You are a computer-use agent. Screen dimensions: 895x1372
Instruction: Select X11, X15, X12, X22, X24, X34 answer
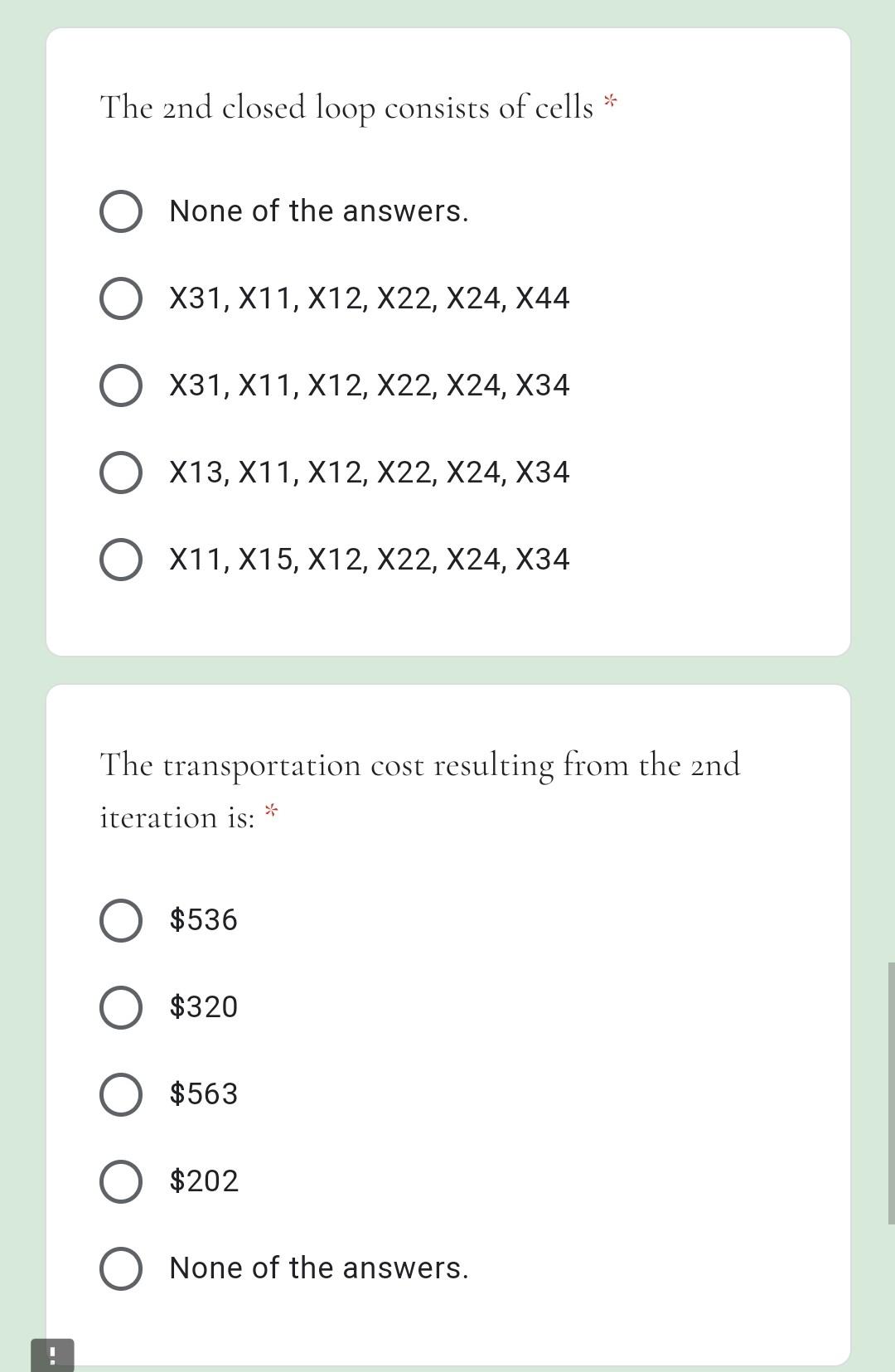(x=121, y=560)
